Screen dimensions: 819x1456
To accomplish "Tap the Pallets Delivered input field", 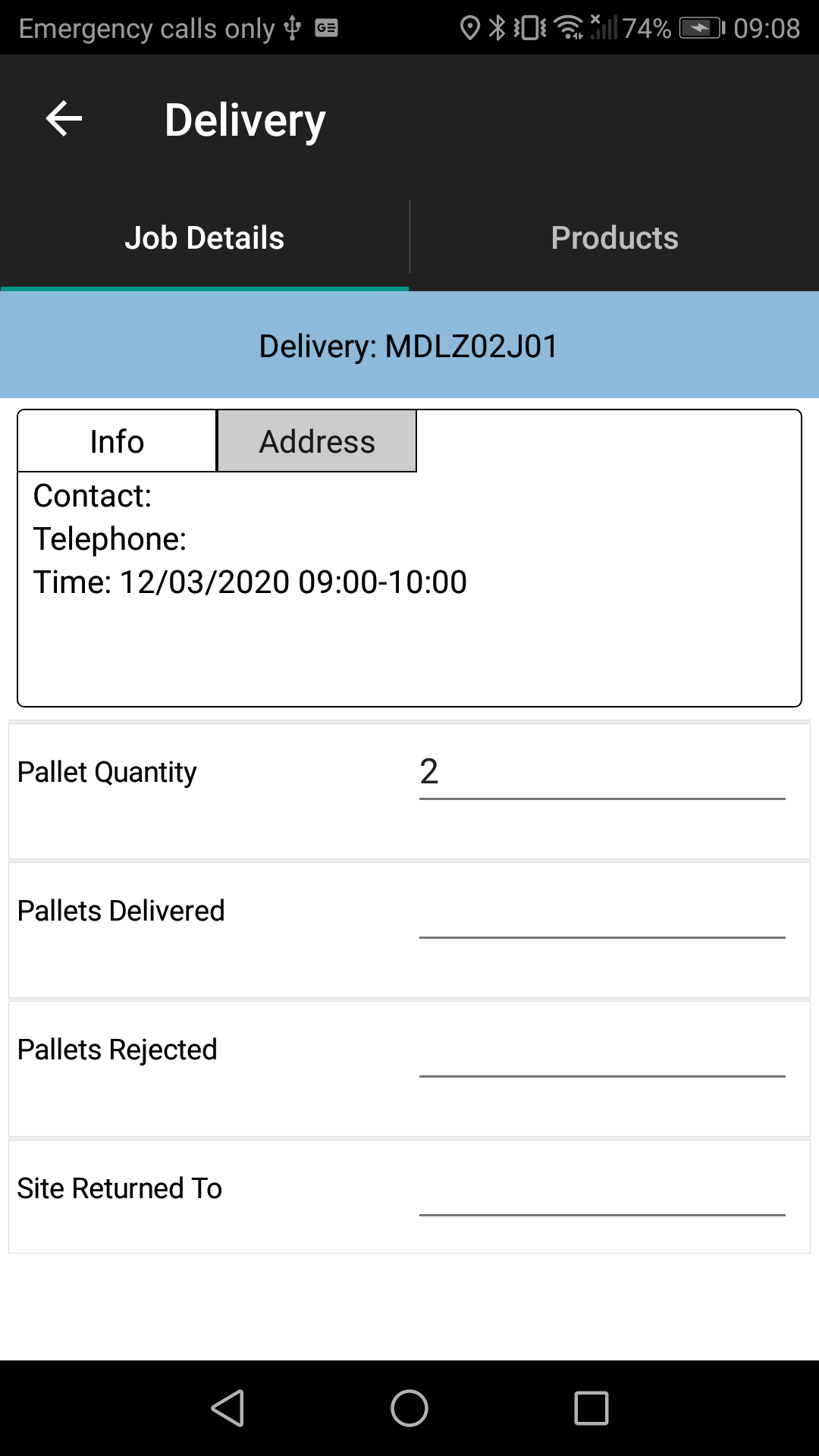I will (x=602, y=911).
